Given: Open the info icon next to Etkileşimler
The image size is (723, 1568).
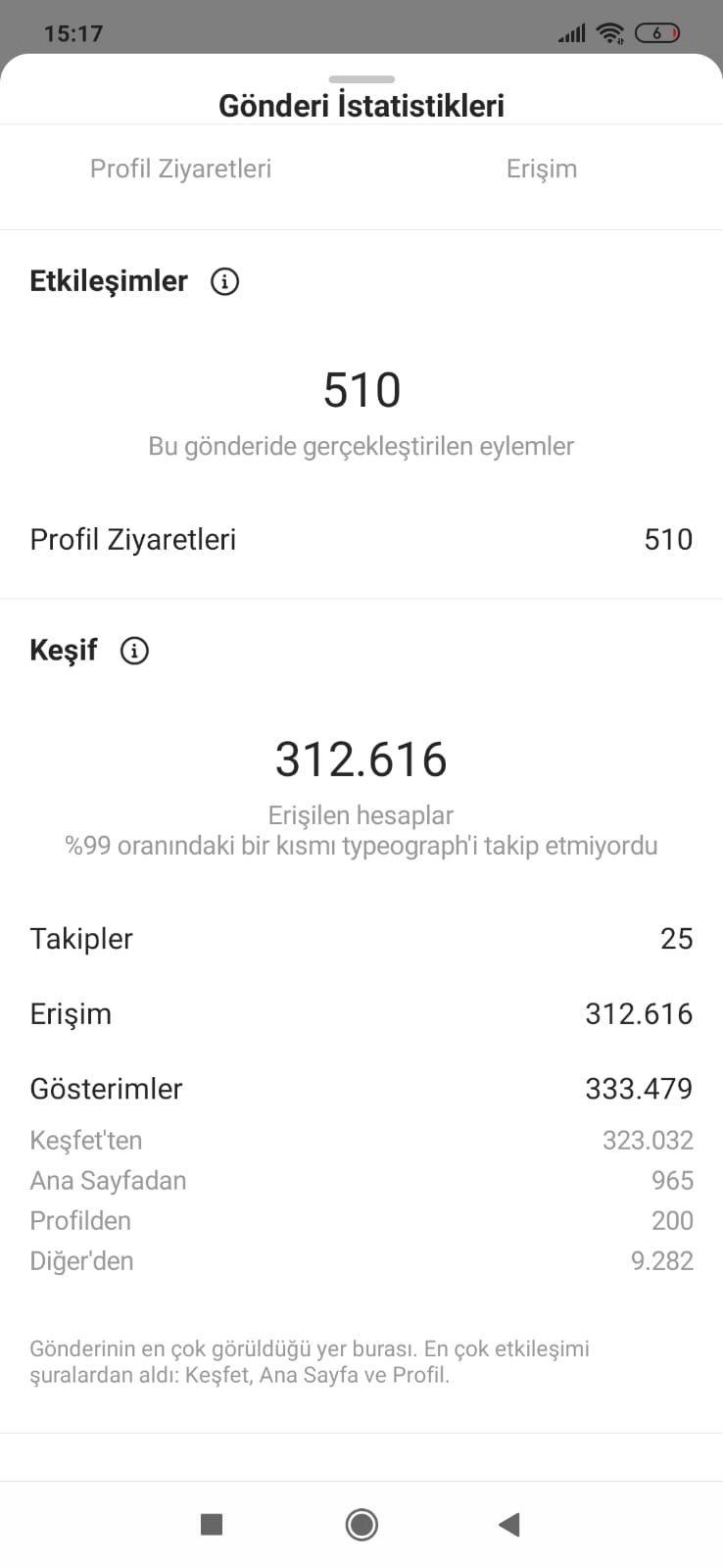Looking at the screenshot, I should click(x=224, y=282).
